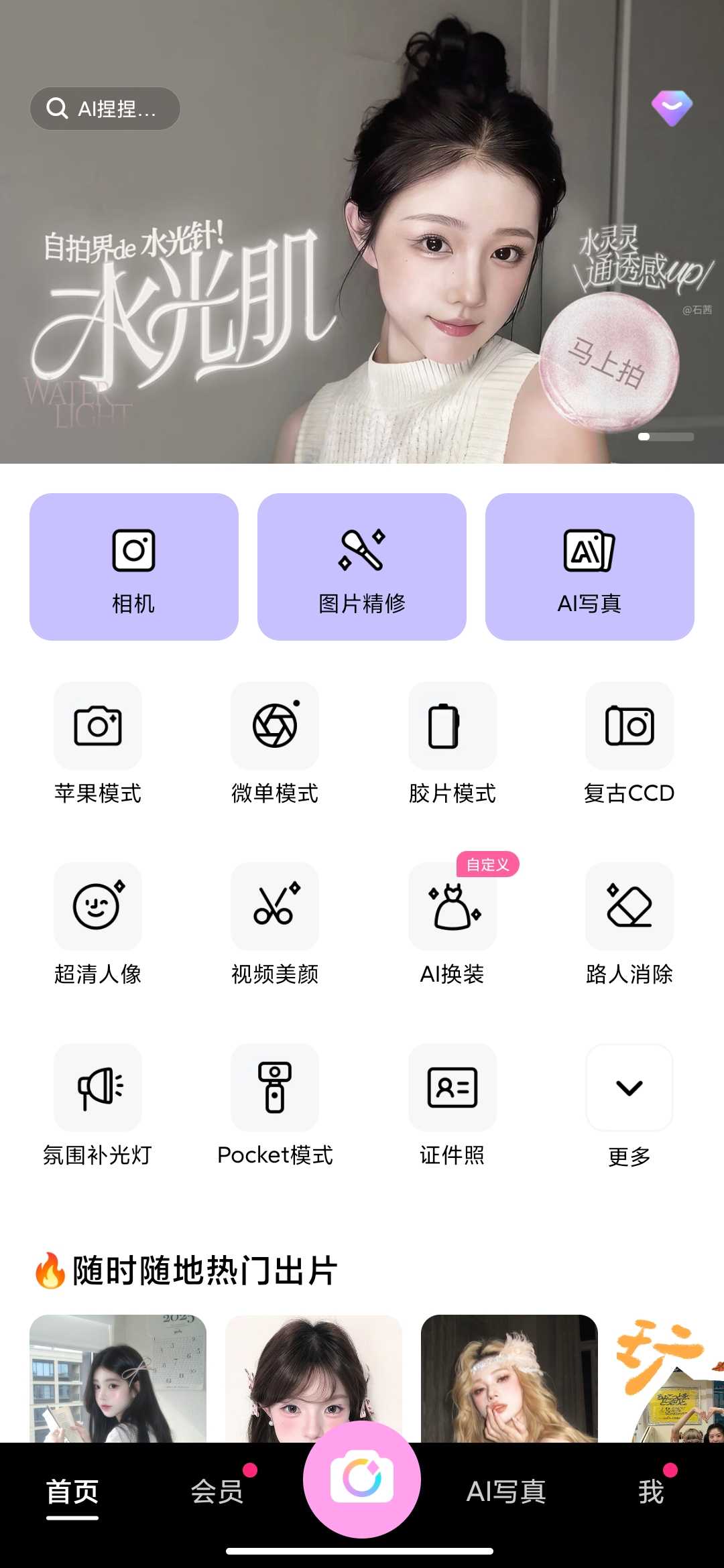Tap the pink center camera button
Viewport: 724px width, 1568px height.
click(x=362, y=1479)
